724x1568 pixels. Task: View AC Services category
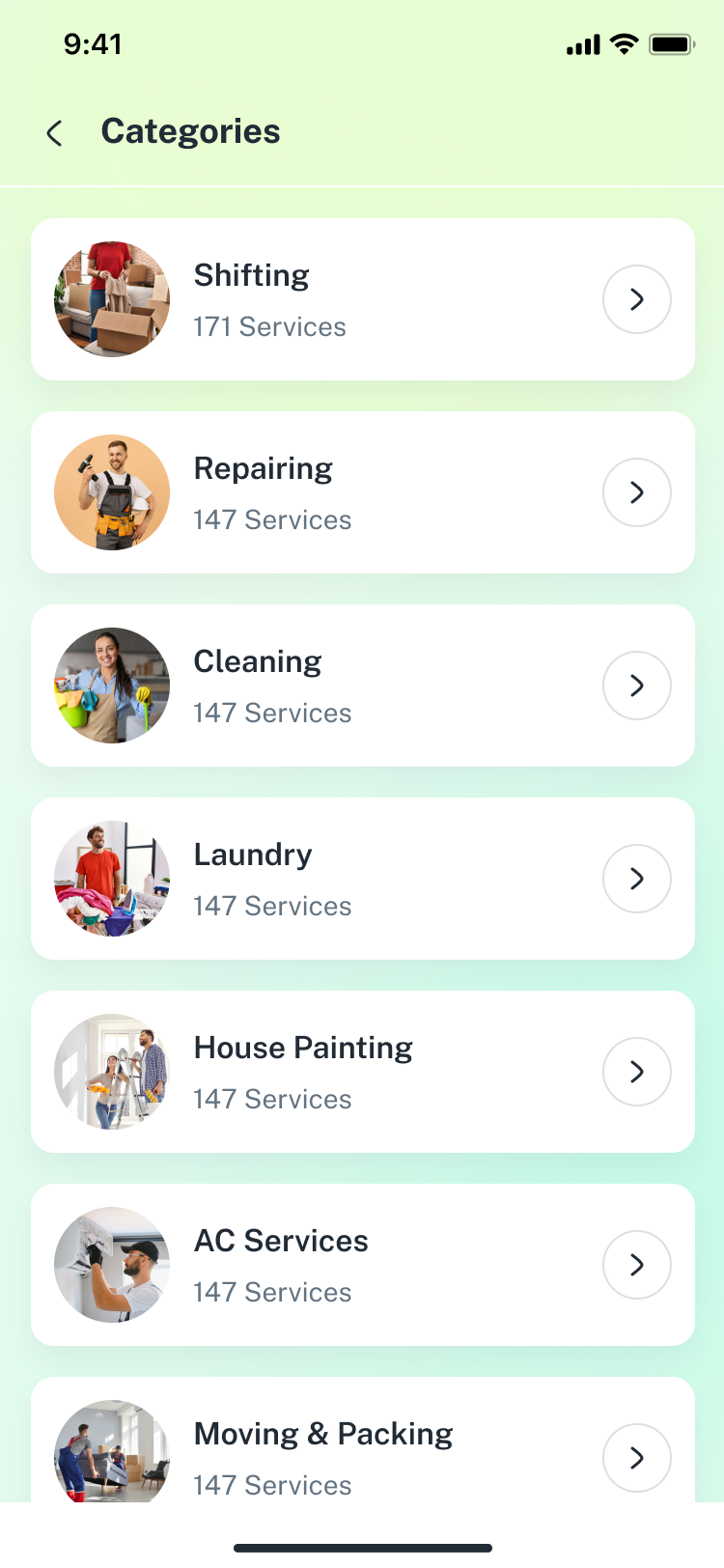[362, 1265]
